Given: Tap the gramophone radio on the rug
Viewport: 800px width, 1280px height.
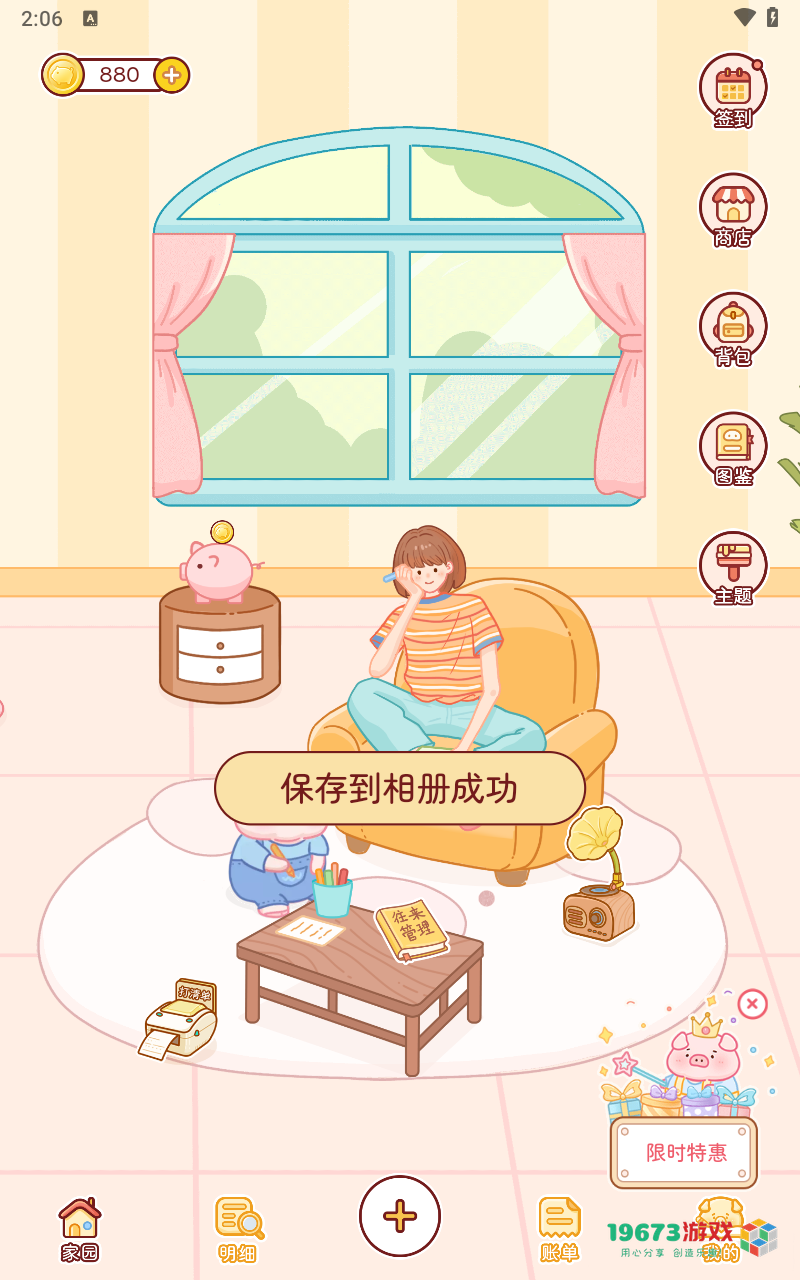Looking at the screenshot, I should 597,880.
